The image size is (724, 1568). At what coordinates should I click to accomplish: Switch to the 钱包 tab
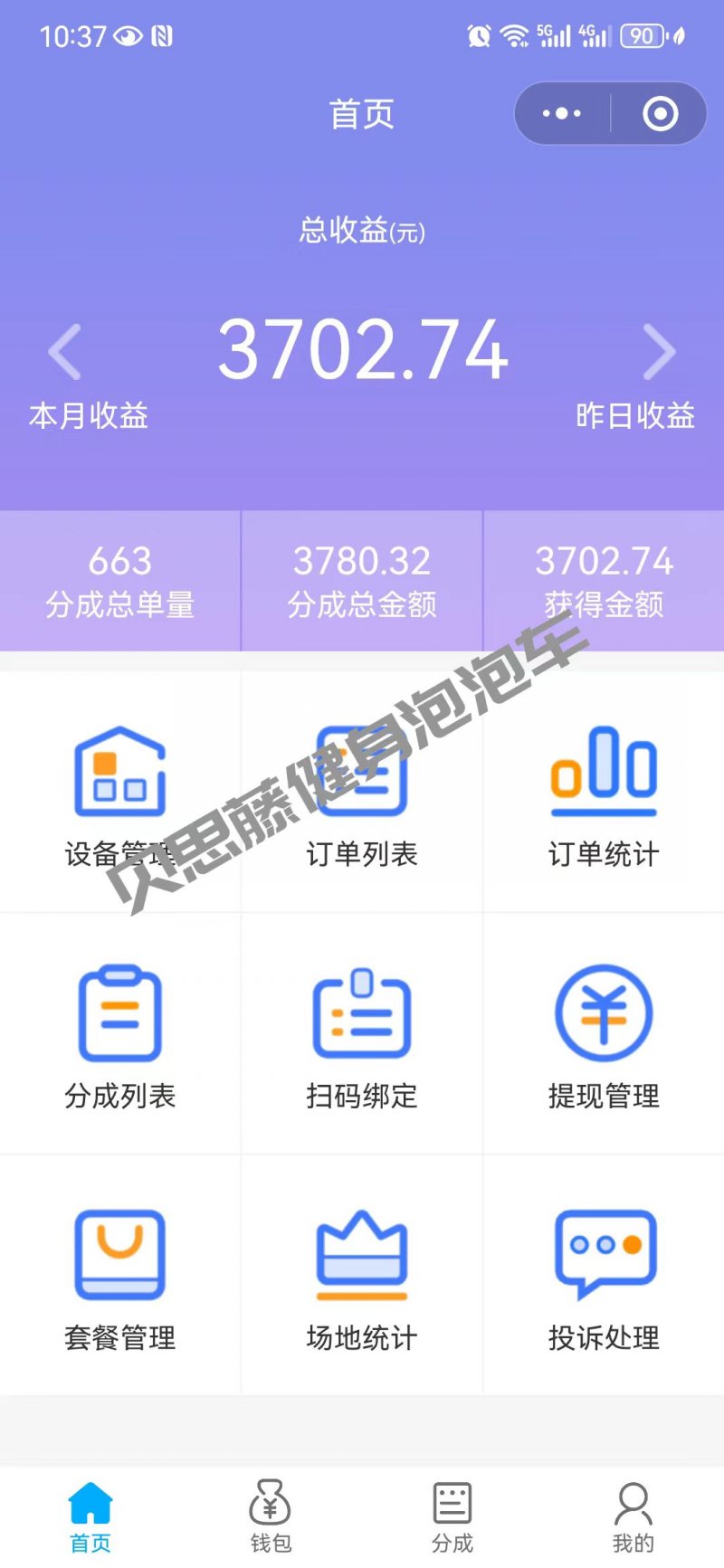pos(271,1516)
